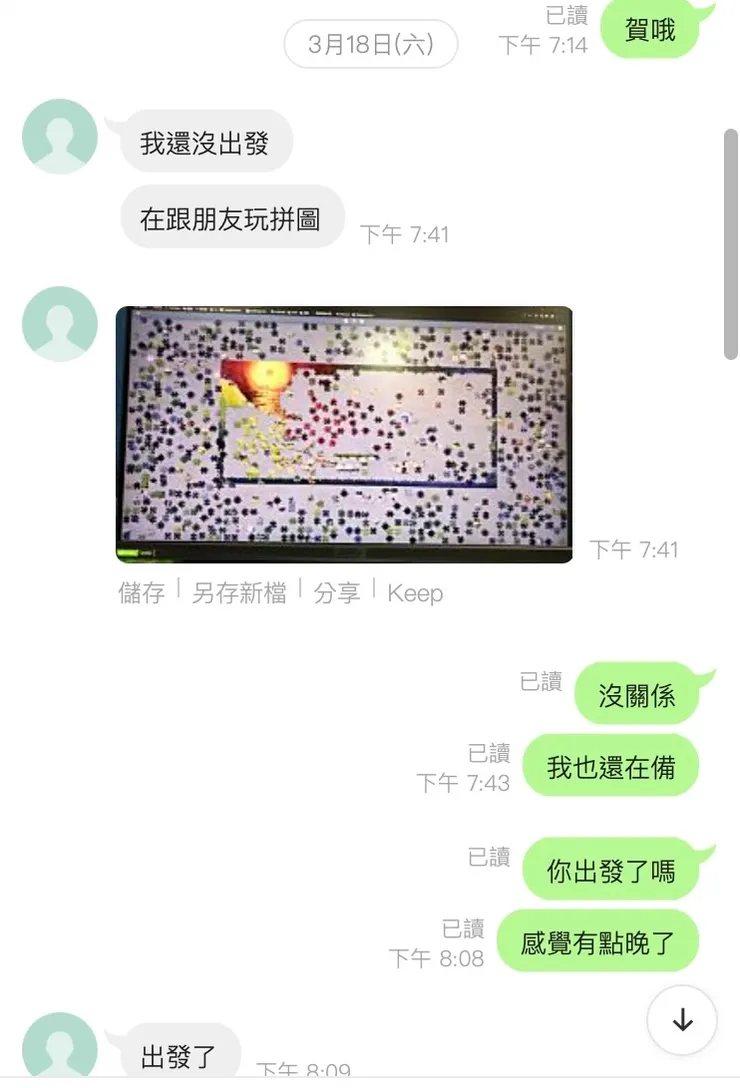
Task: Tap the scroll-to-bottom arrow icon
Action: point(682,1019)
